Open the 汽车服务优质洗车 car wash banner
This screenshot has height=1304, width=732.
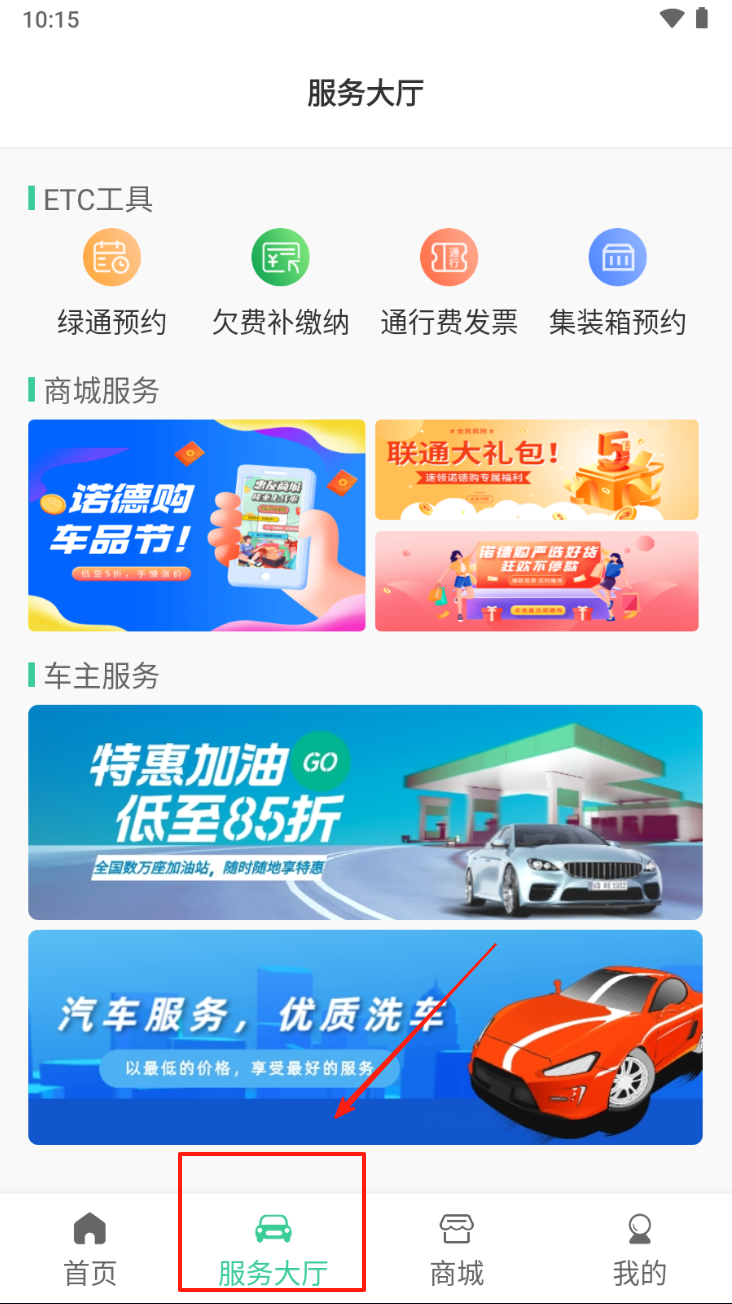(x=365, y=1037)
